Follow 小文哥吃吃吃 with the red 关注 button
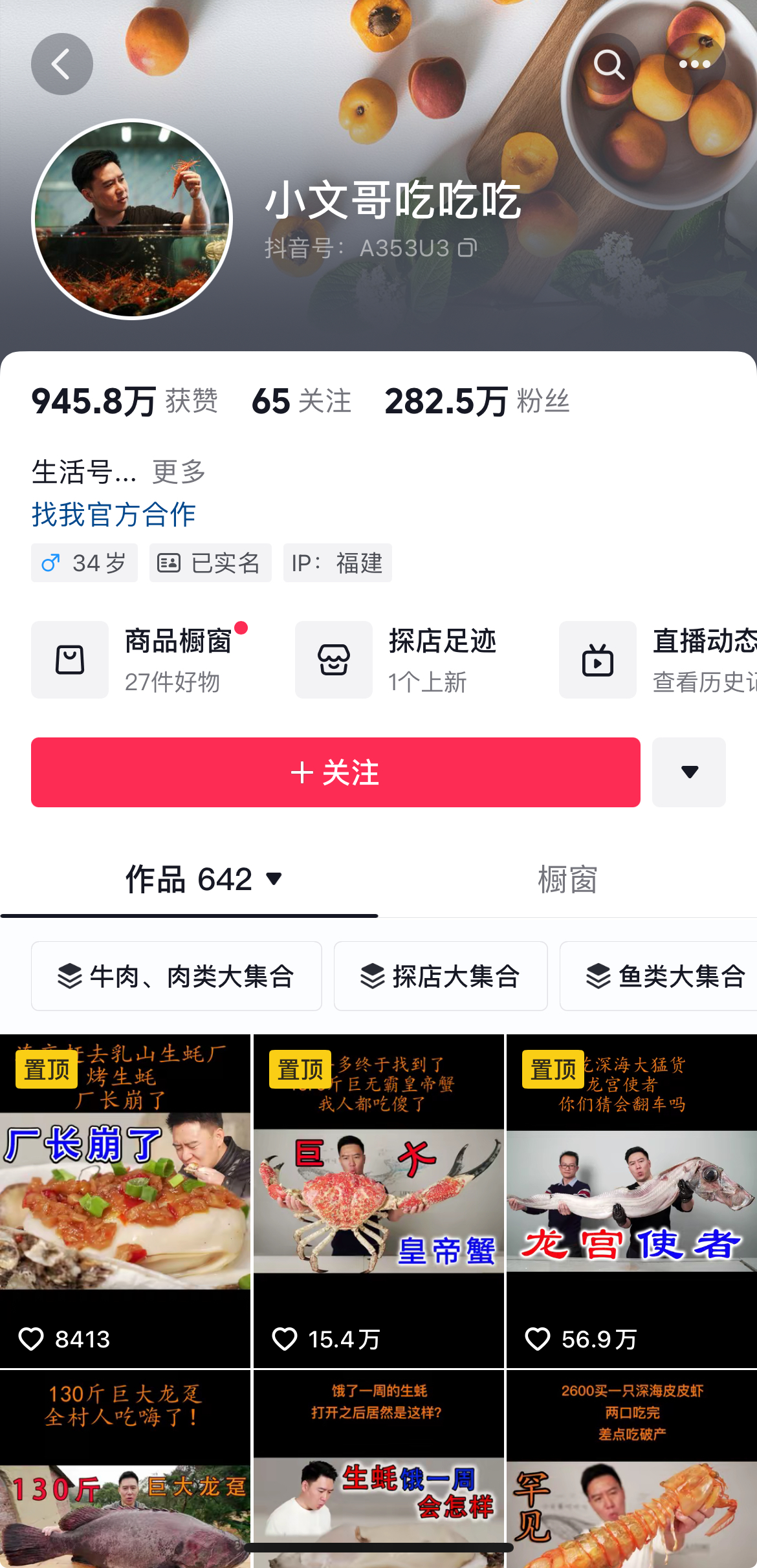This screenshot has height=1568, width=757. click(x=335, y=772)
